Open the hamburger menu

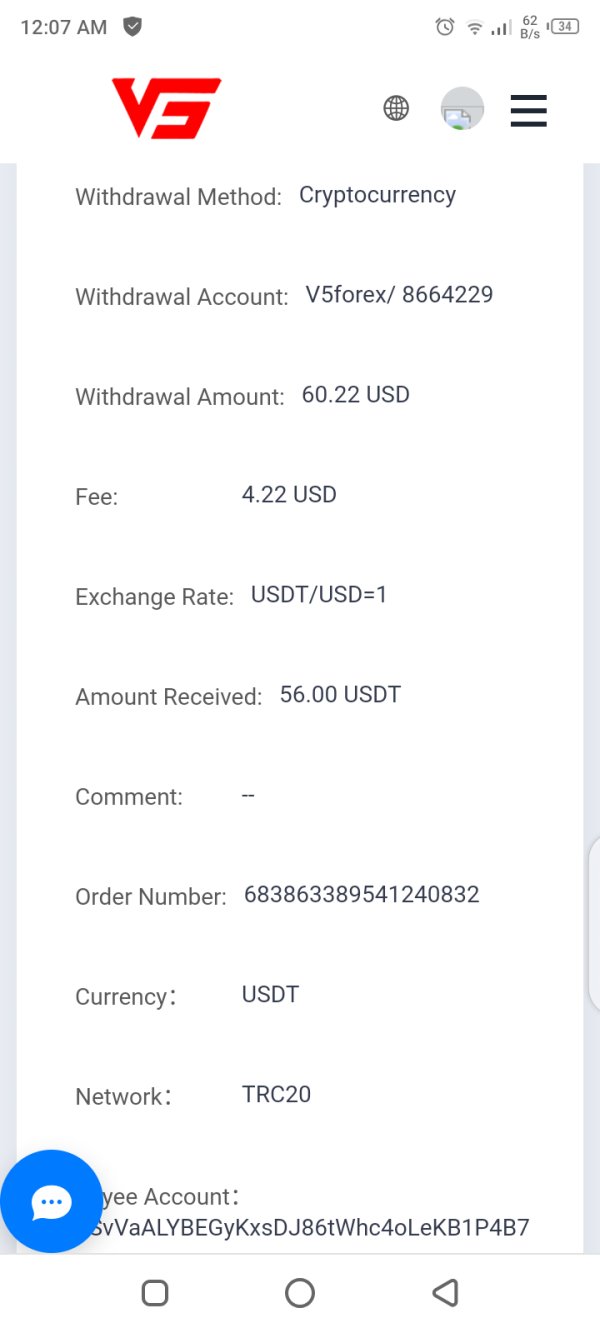[529, 110]
